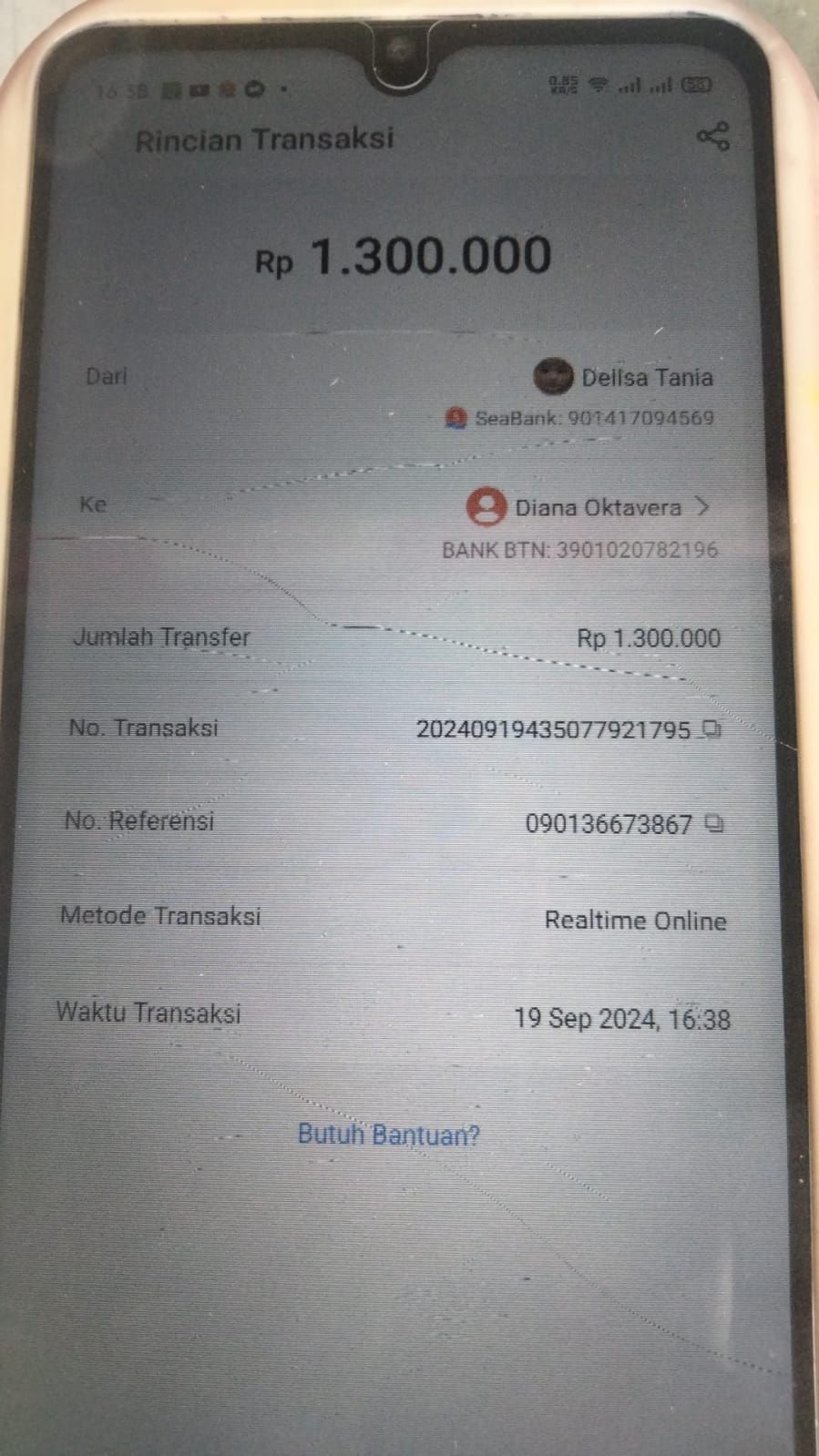This screenshot has height=1456, width=819.
Task: Copy the No. Referensi number
Action: click(x=714, y=824)
